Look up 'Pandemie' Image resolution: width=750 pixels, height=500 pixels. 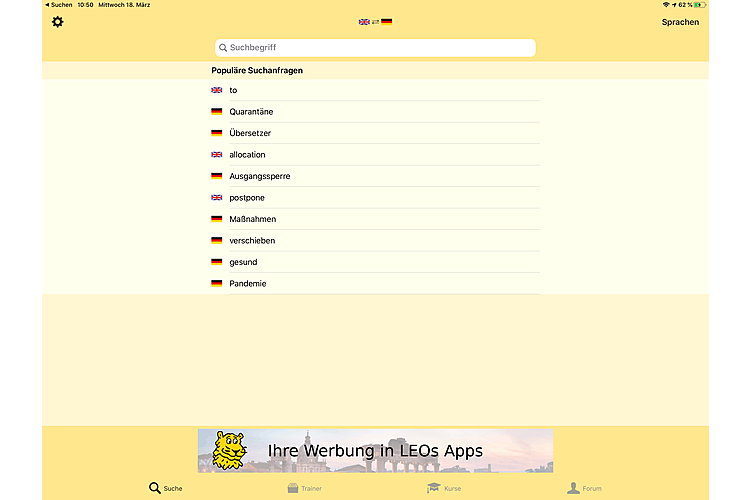pyautogui.click(x=247, y=284)
